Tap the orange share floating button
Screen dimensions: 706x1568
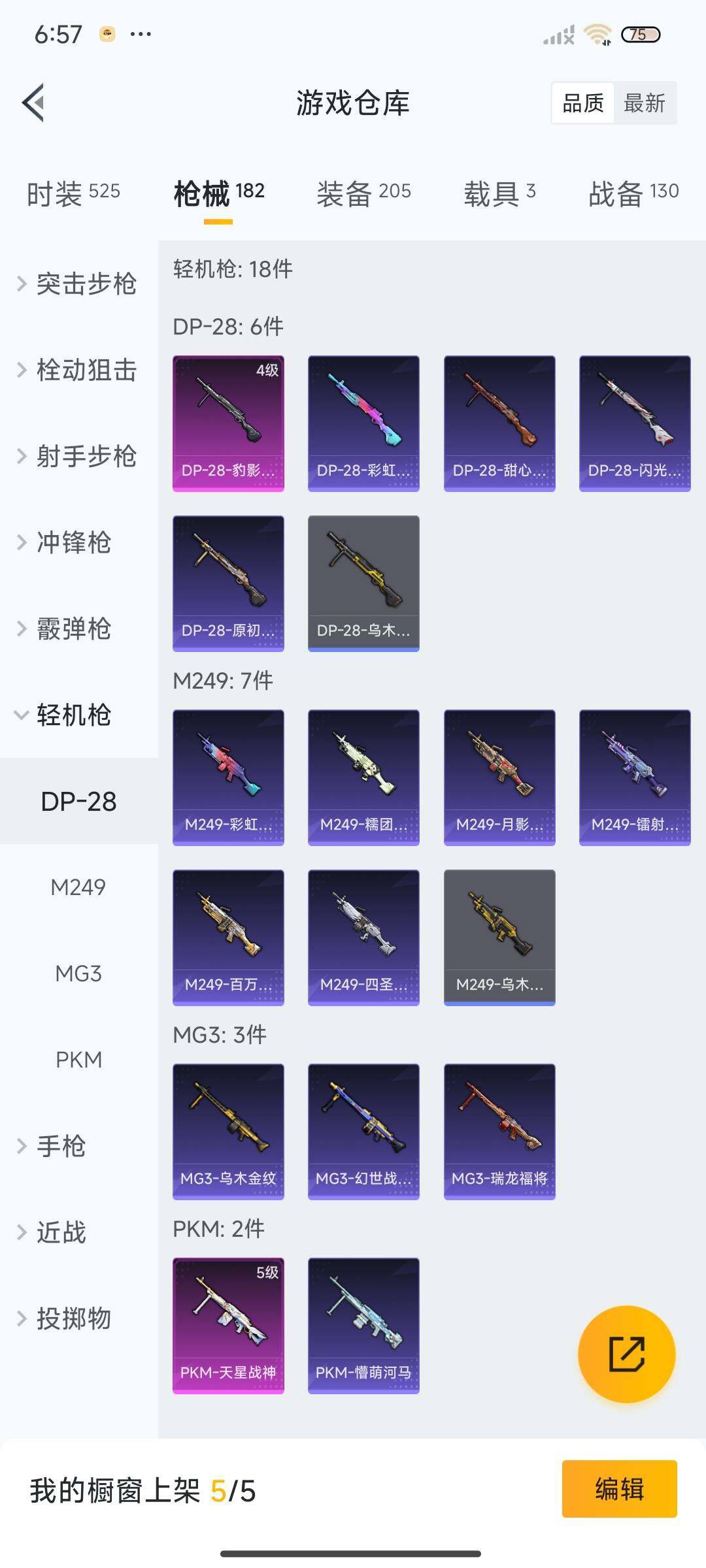(x=626, y=1354)
